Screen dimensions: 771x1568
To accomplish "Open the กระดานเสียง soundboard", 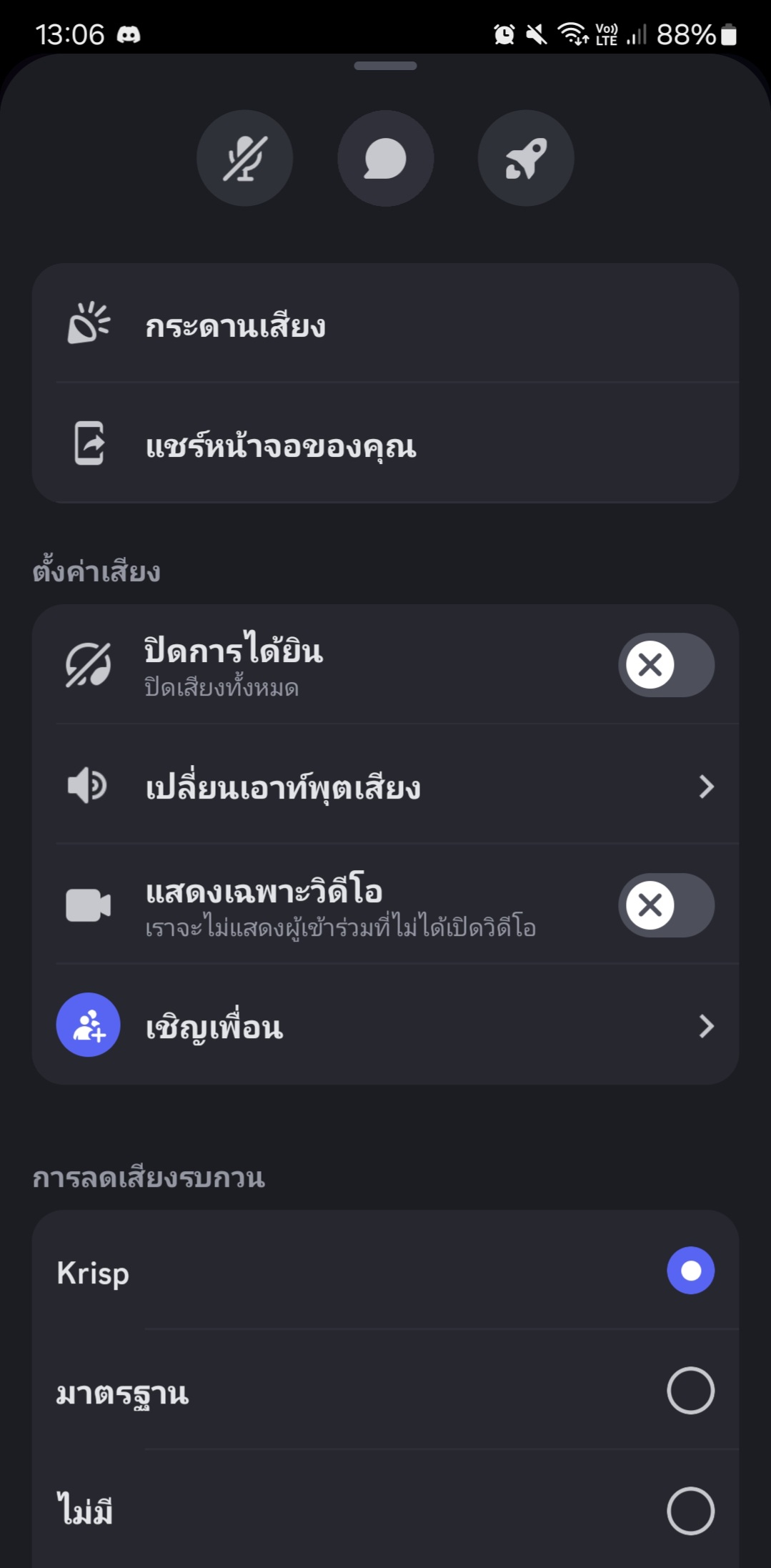I will tap(385, 326).
